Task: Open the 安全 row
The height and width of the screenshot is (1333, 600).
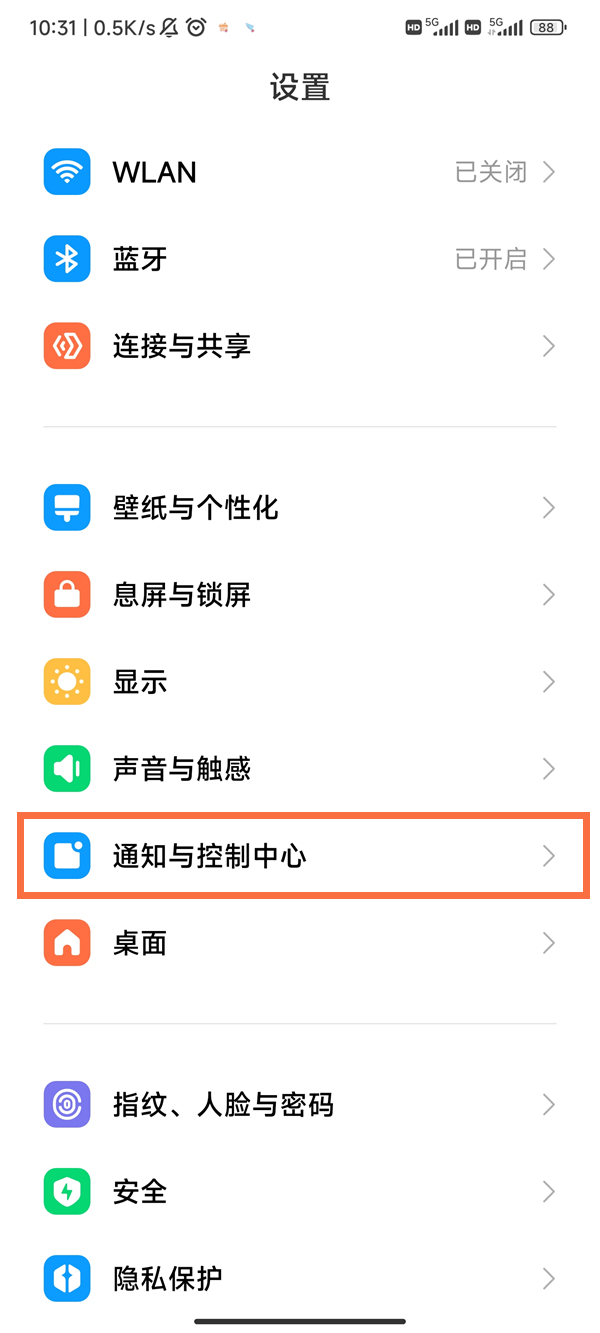Action: (300, 1192)
